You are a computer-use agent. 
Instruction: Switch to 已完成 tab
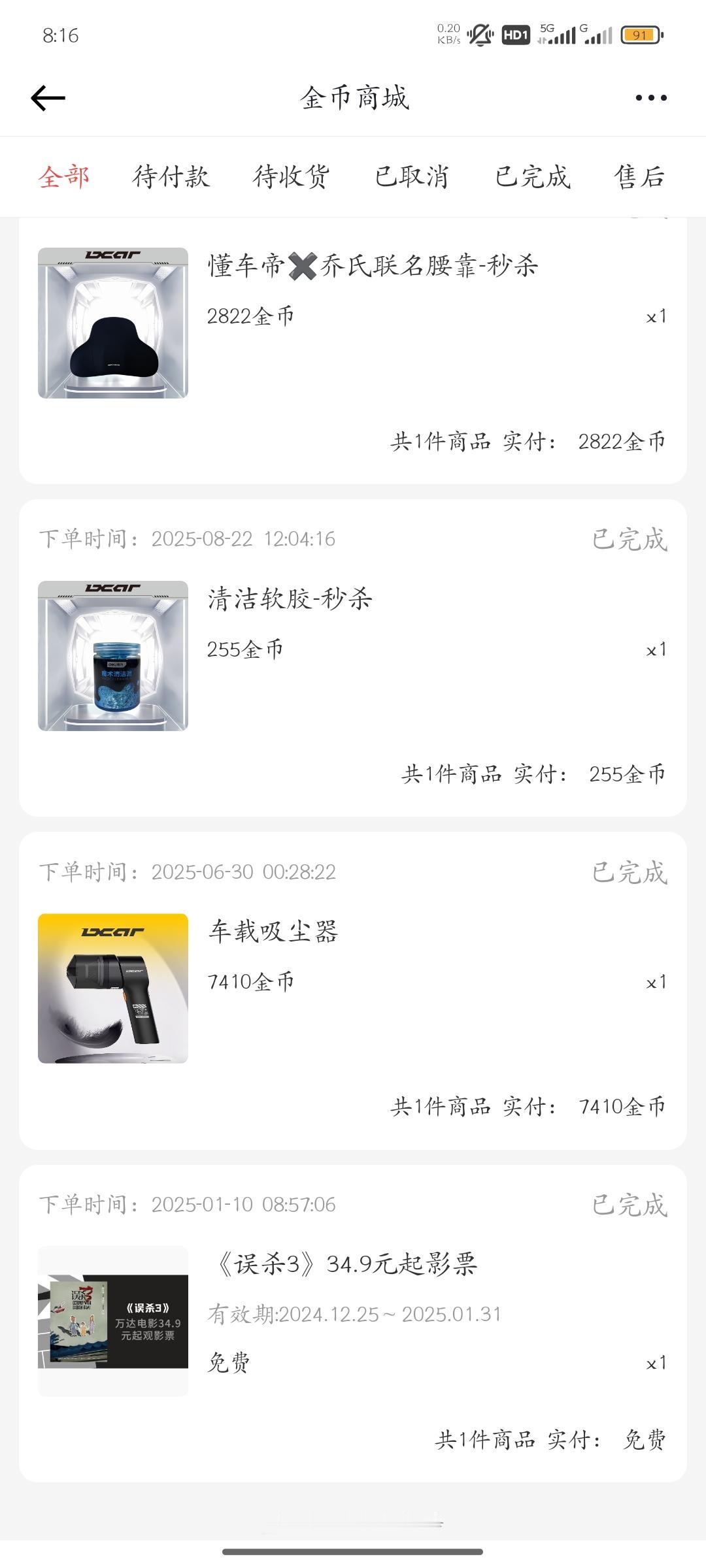(532, 176)
